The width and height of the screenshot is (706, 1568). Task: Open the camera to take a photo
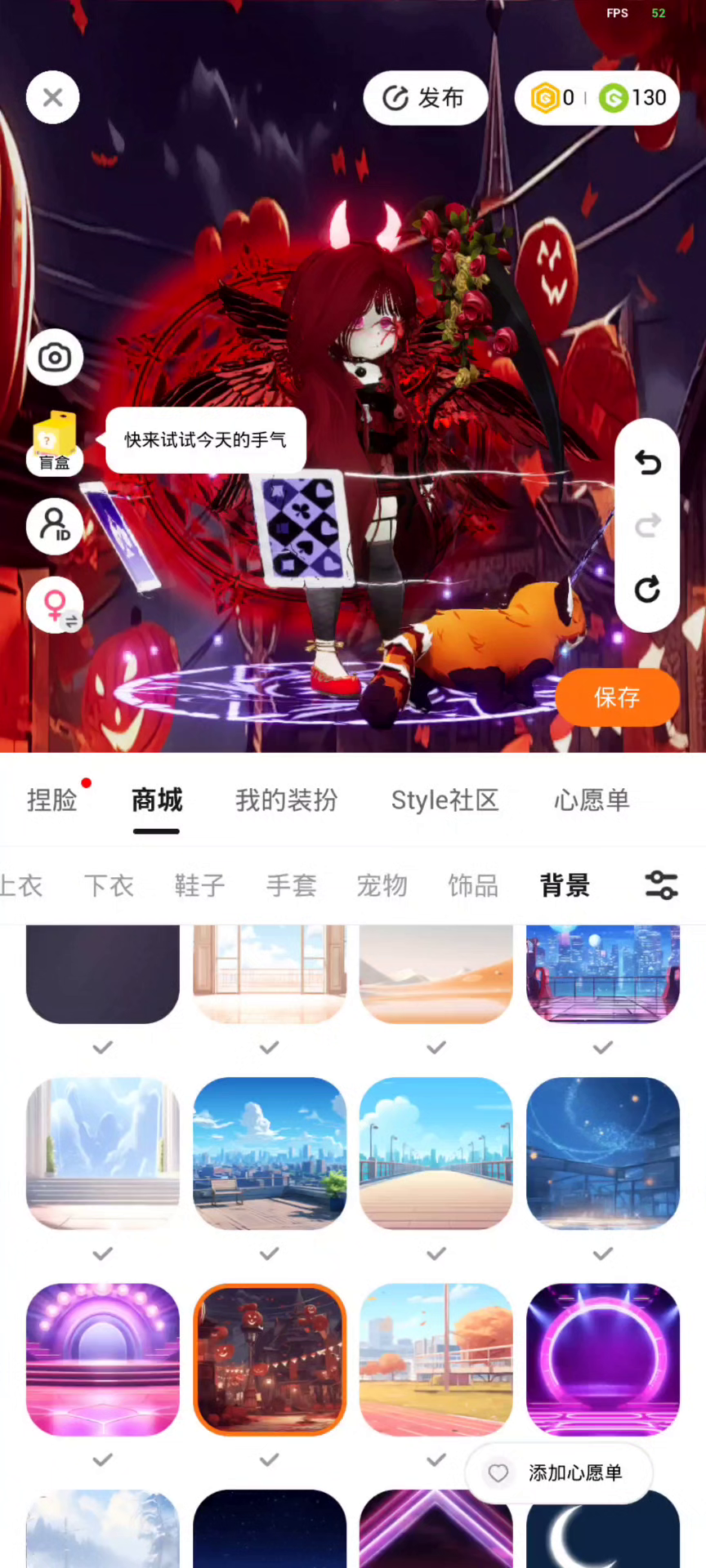55,358
